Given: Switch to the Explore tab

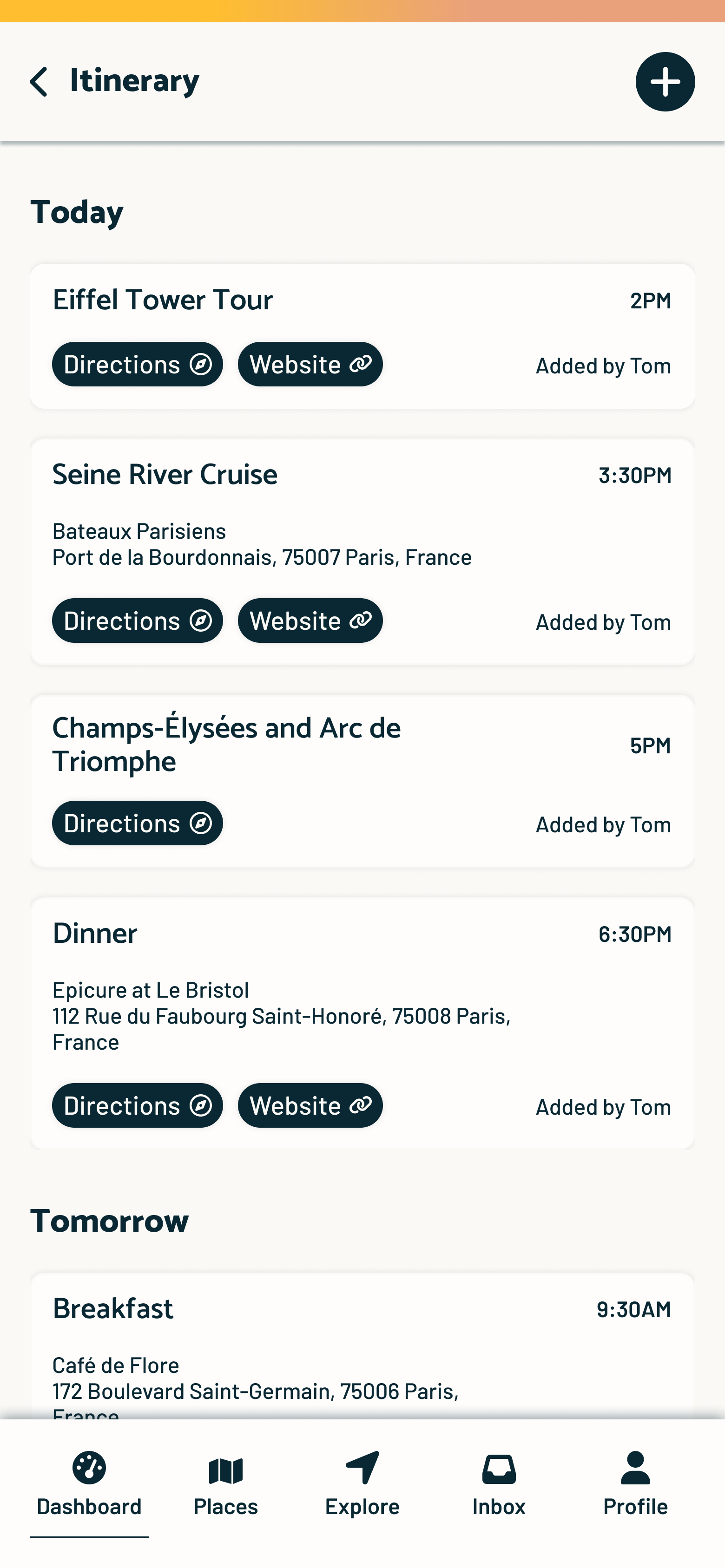Looking at the screenshot, I should [x=362, y=1484].
